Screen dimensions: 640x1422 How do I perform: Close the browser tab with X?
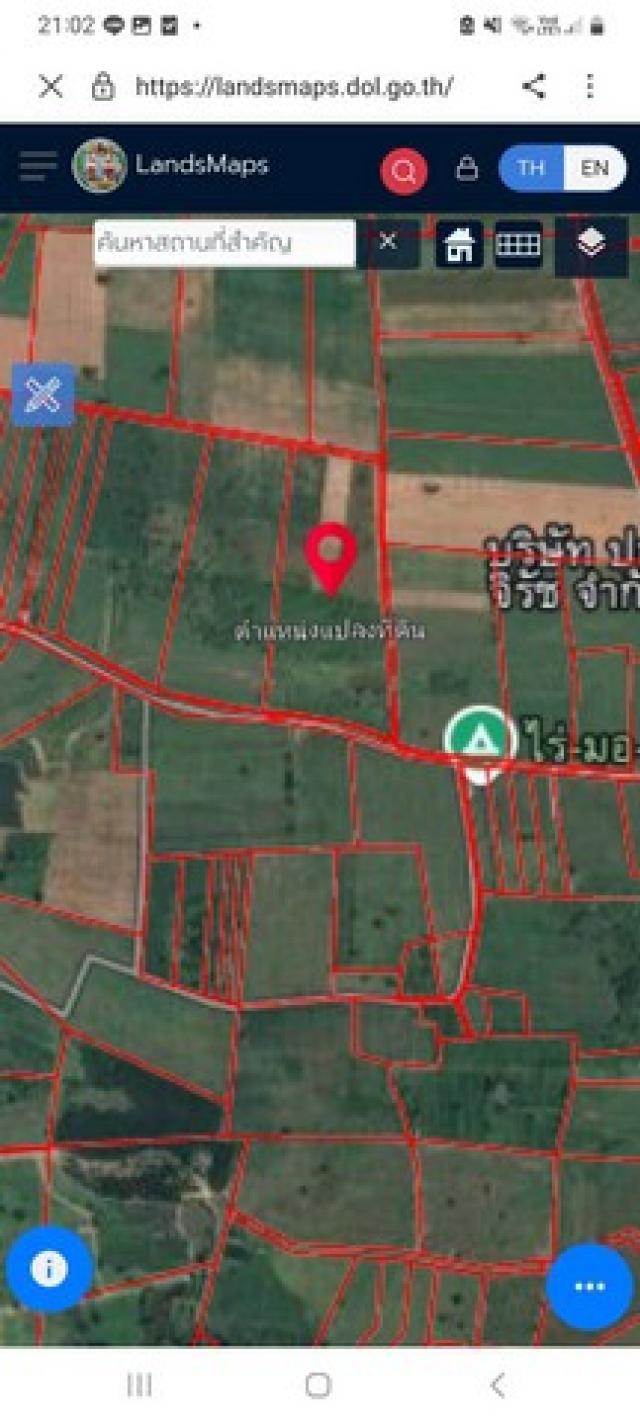(50, 87)
